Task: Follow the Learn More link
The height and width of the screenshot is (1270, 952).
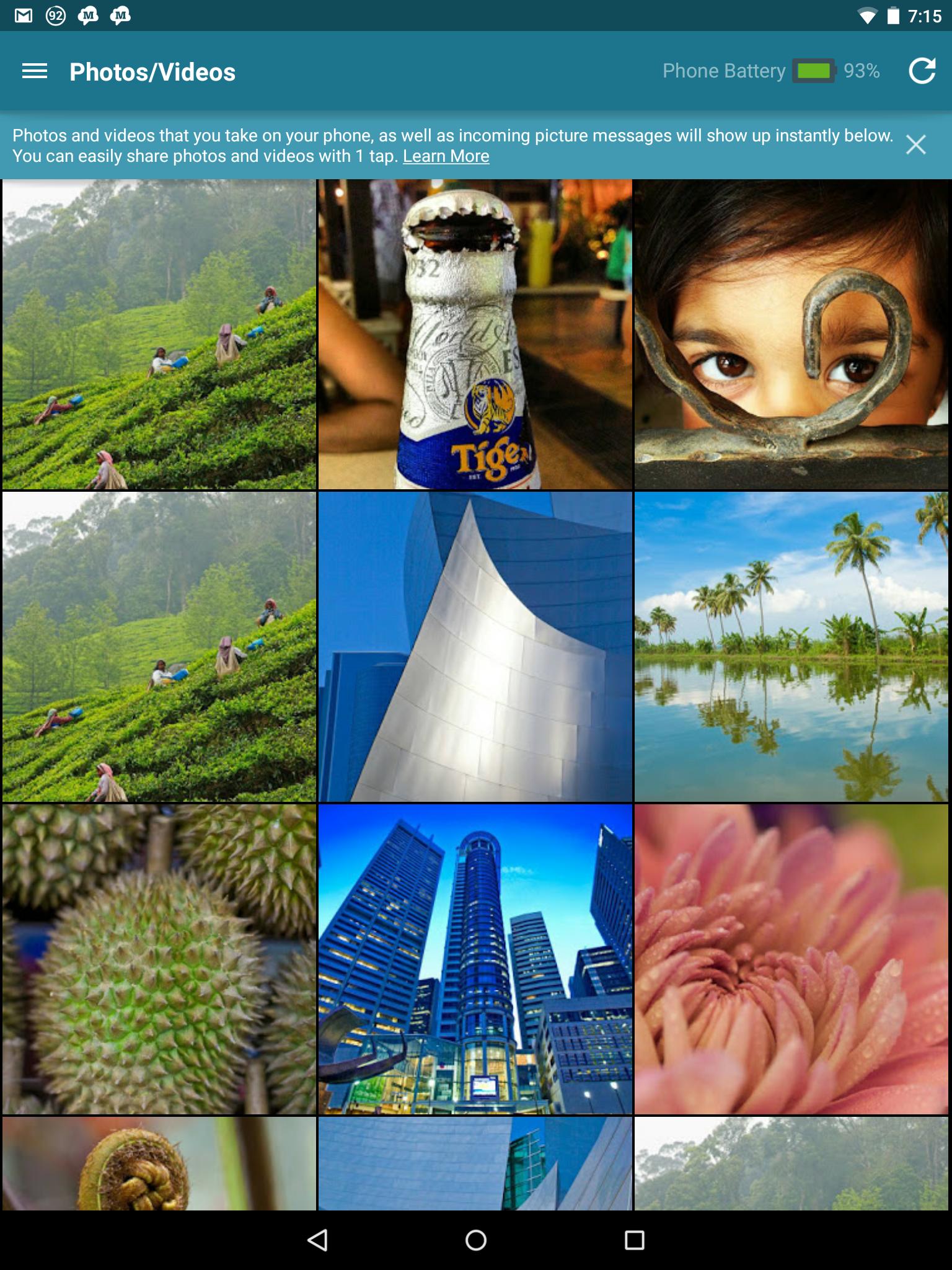Action: pos(446,156)
